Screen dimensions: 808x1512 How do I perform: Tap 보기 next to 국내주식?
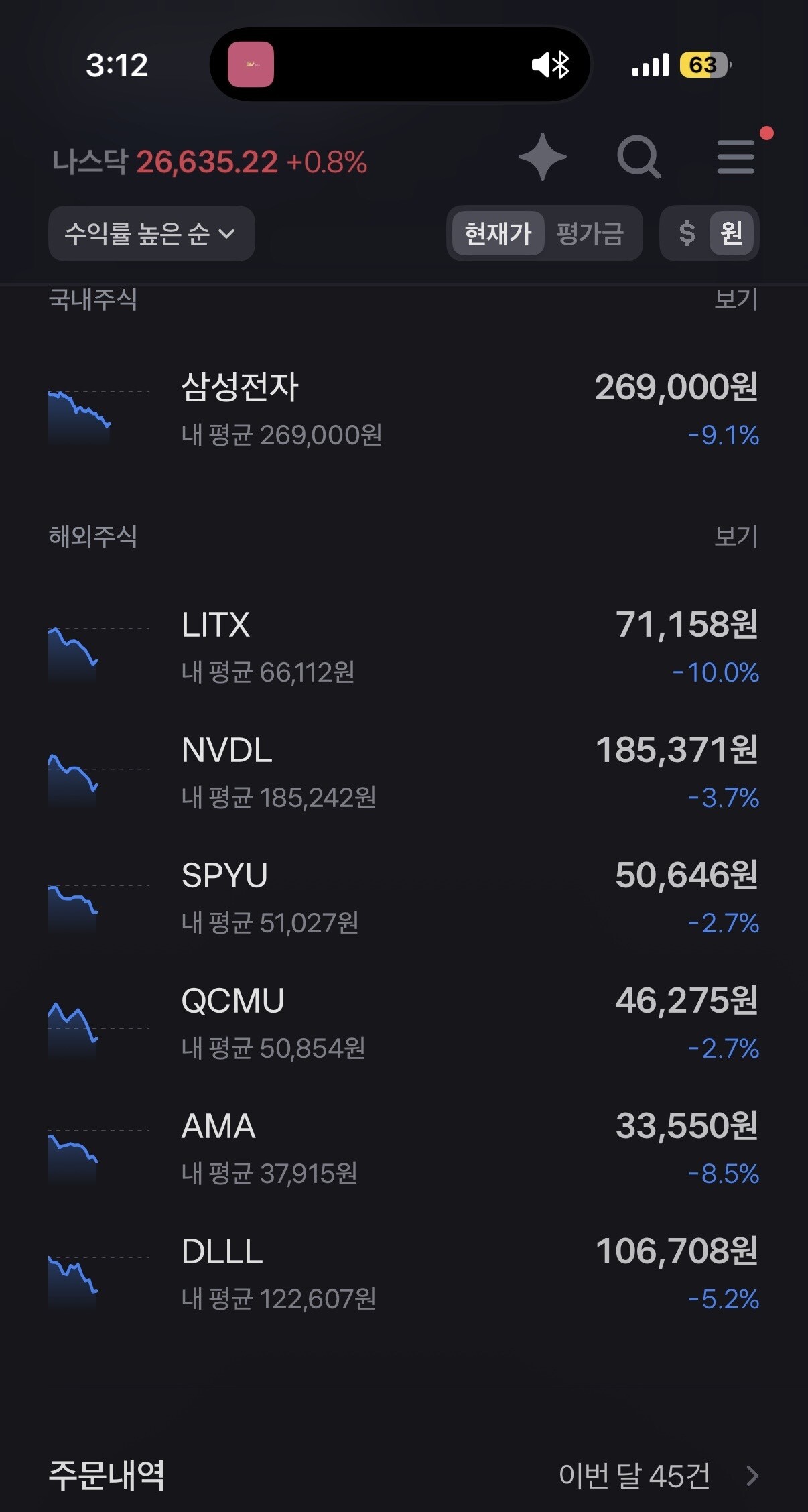pyautogui.click(x=736, y=299)
